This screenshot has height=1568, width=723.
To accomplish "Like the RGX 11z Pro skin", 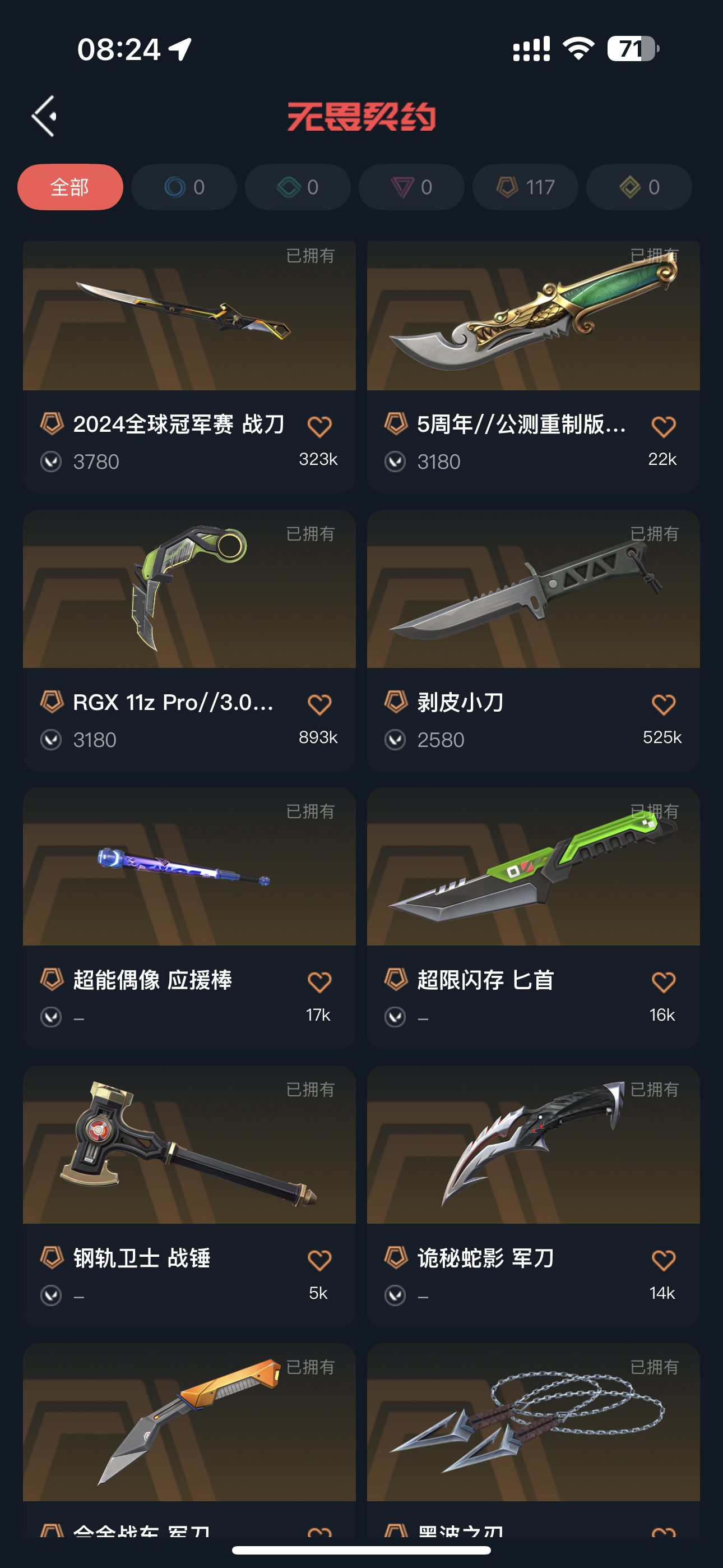I will (319, 704).
